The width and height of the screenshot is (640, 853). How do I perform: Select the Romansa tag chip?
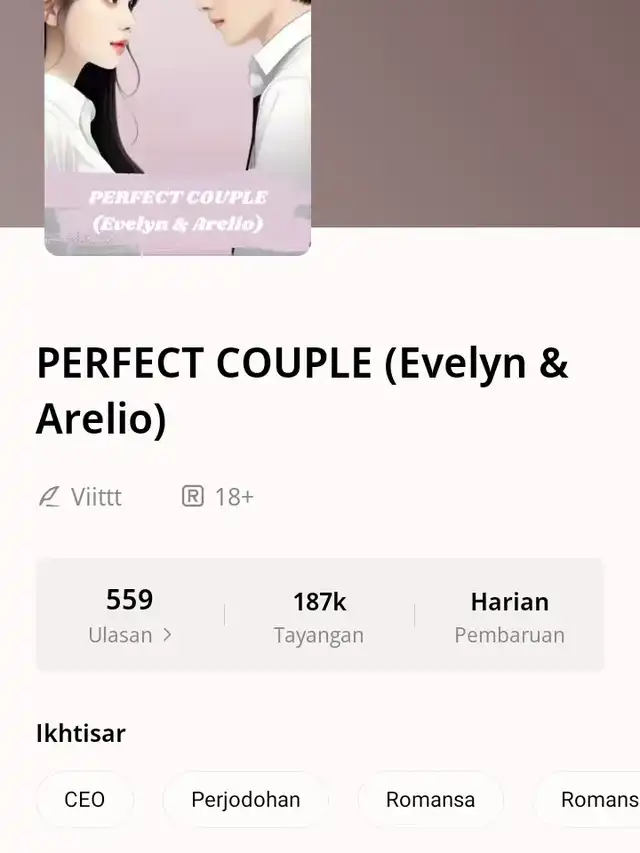[430, 799]
